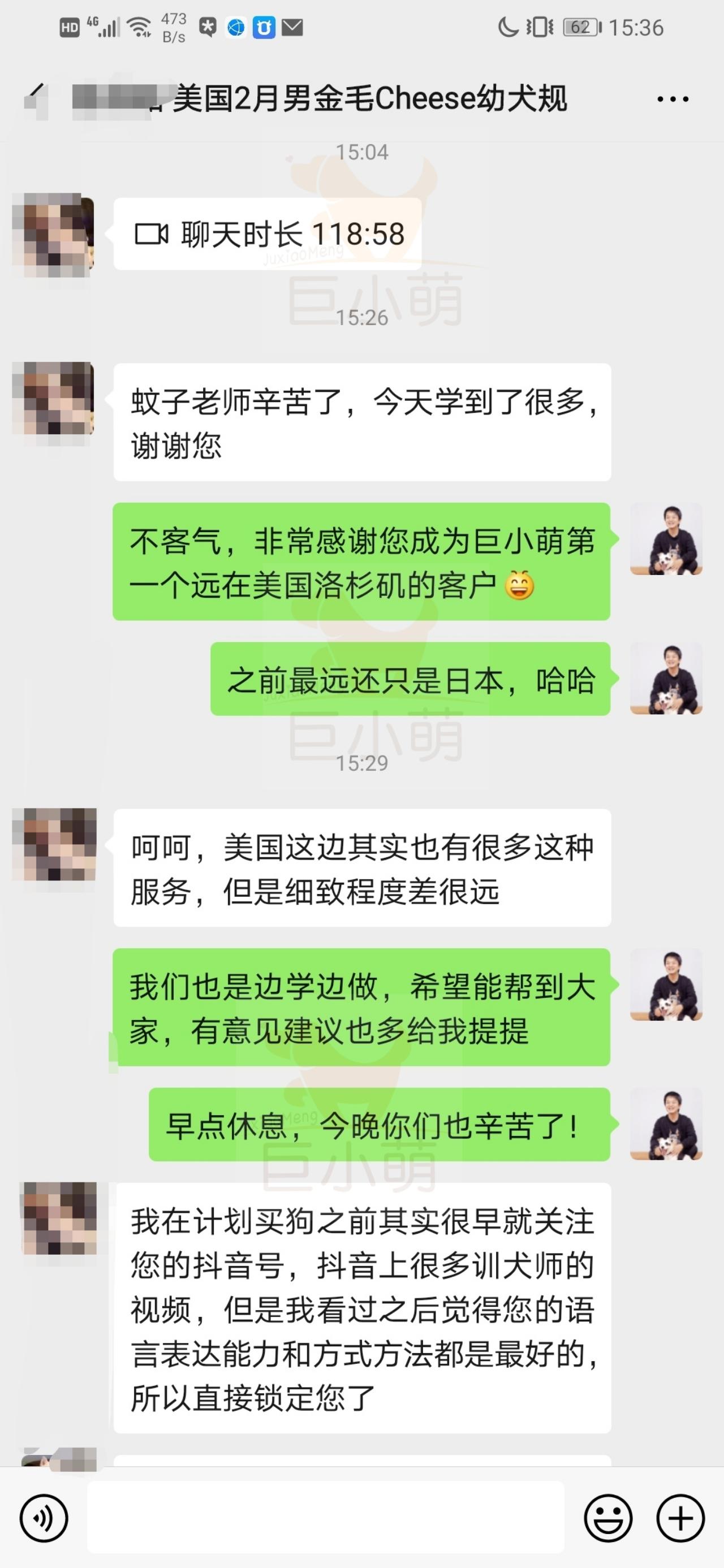Open the chat's three-dot menu

pyautogui.click(x=672, y=98)
